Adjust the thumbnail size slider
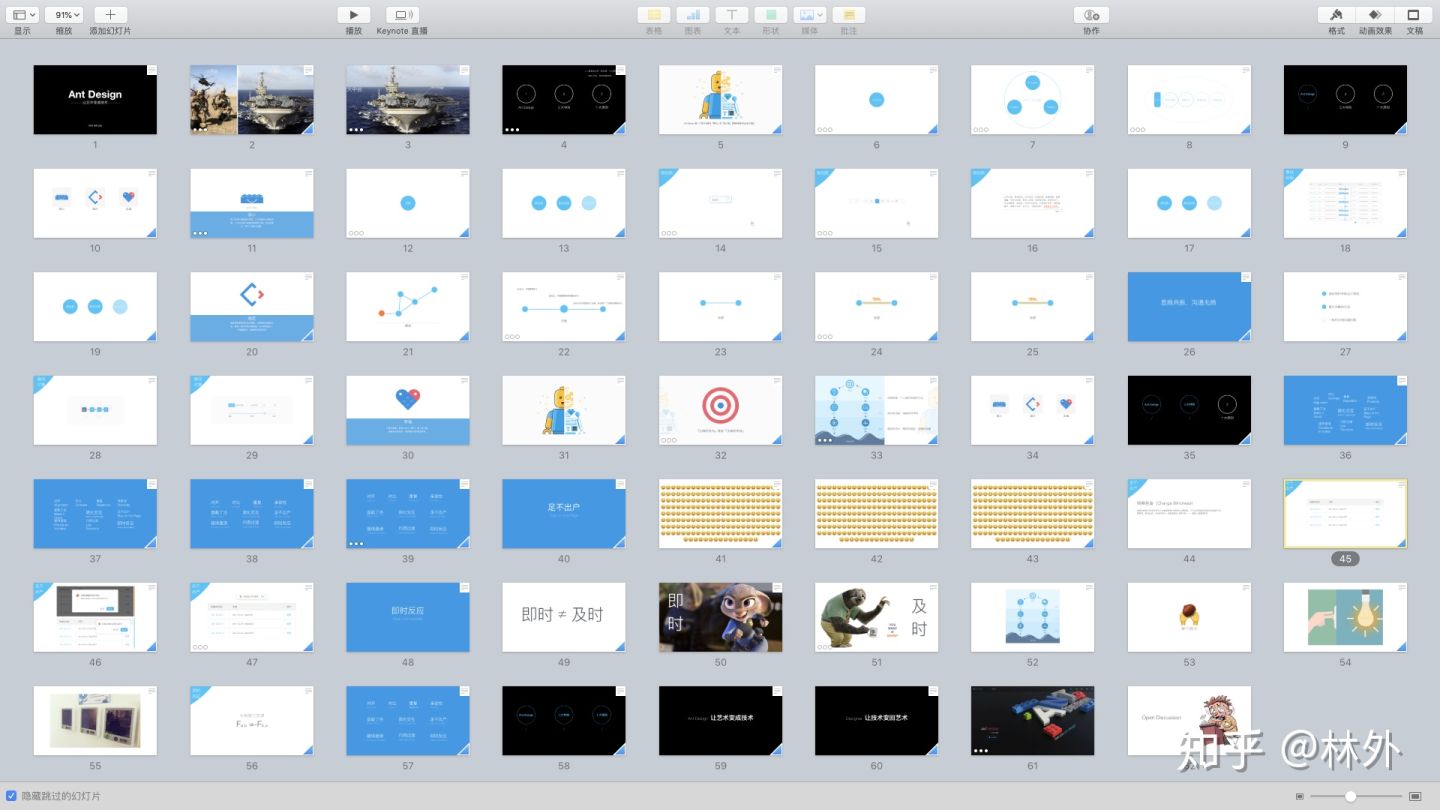The image size is (1440, 810). (1350, 796)
